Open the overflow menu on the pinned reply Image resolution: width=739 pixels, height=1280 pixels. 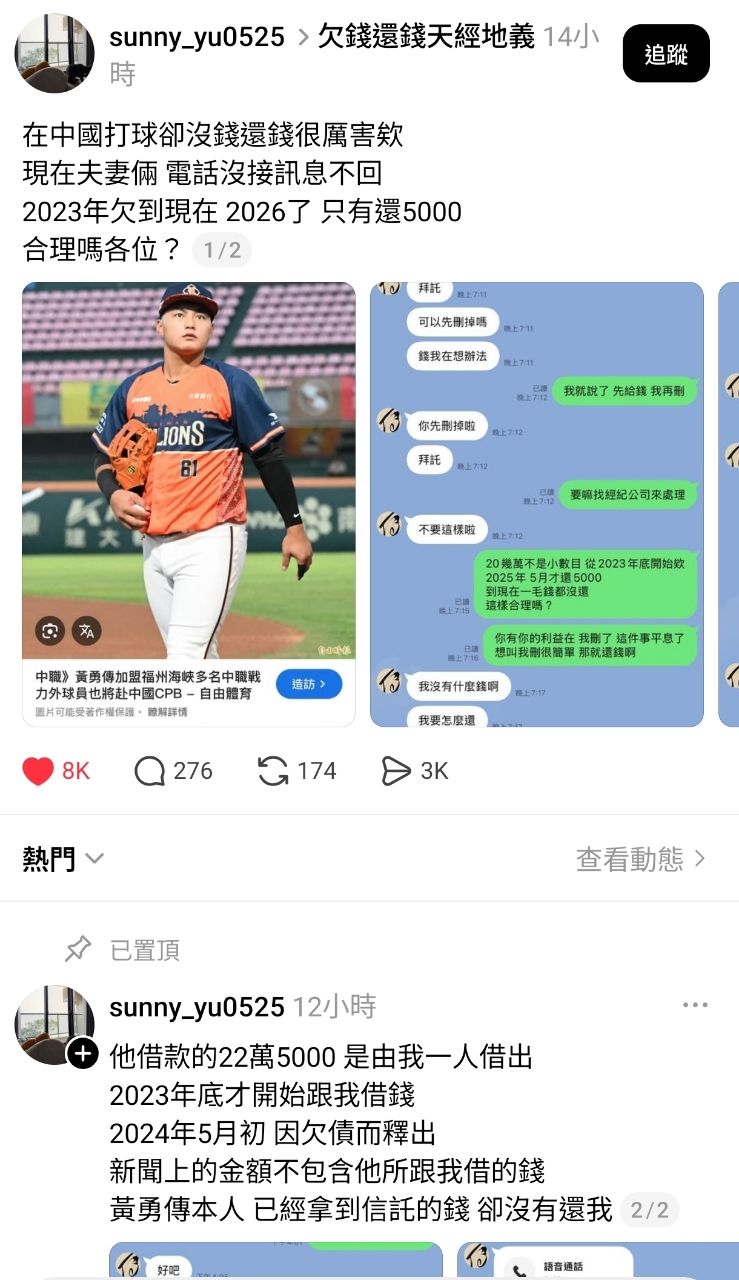click(x=695, y=1005)
